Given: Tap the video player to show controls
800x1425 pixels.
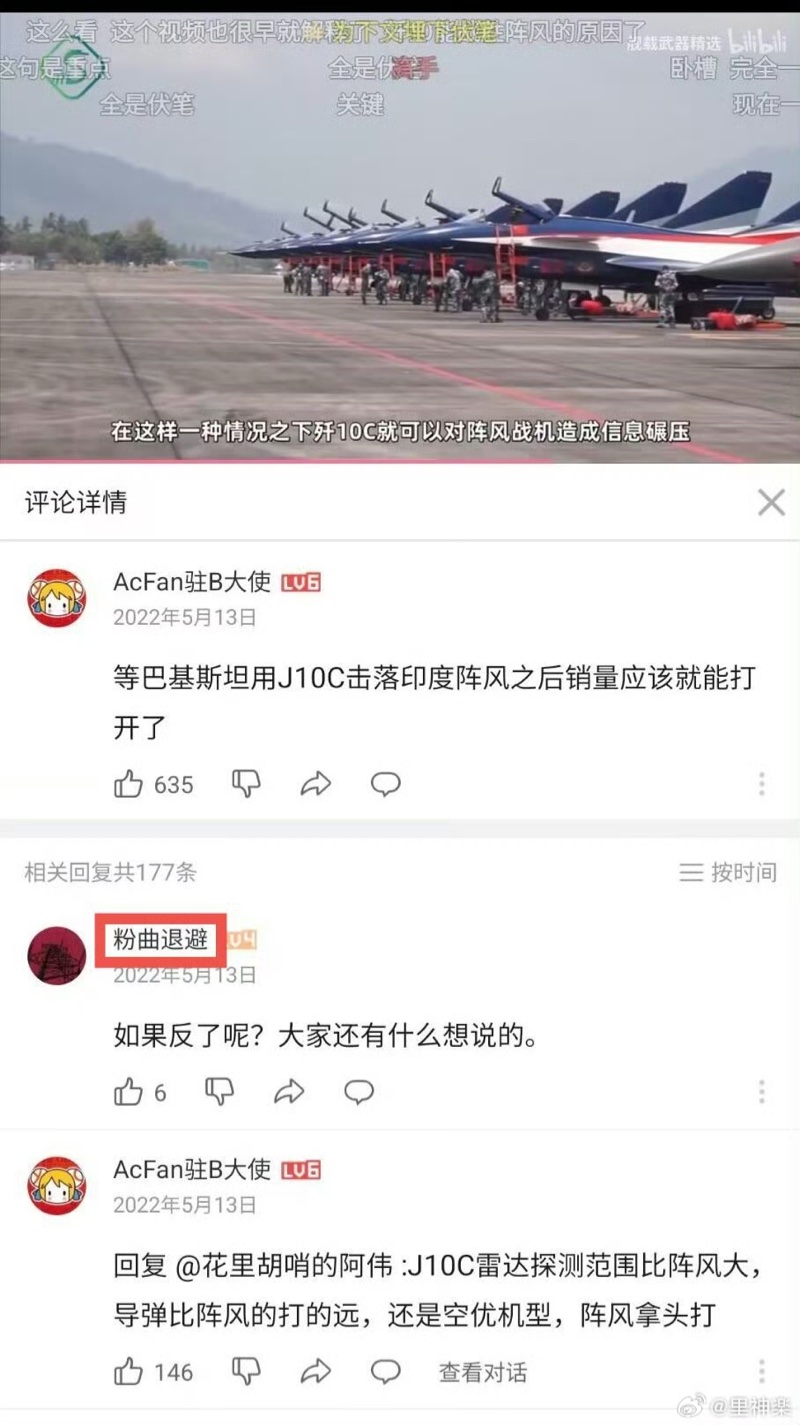Looking at the screenshot, I should 400,250.
